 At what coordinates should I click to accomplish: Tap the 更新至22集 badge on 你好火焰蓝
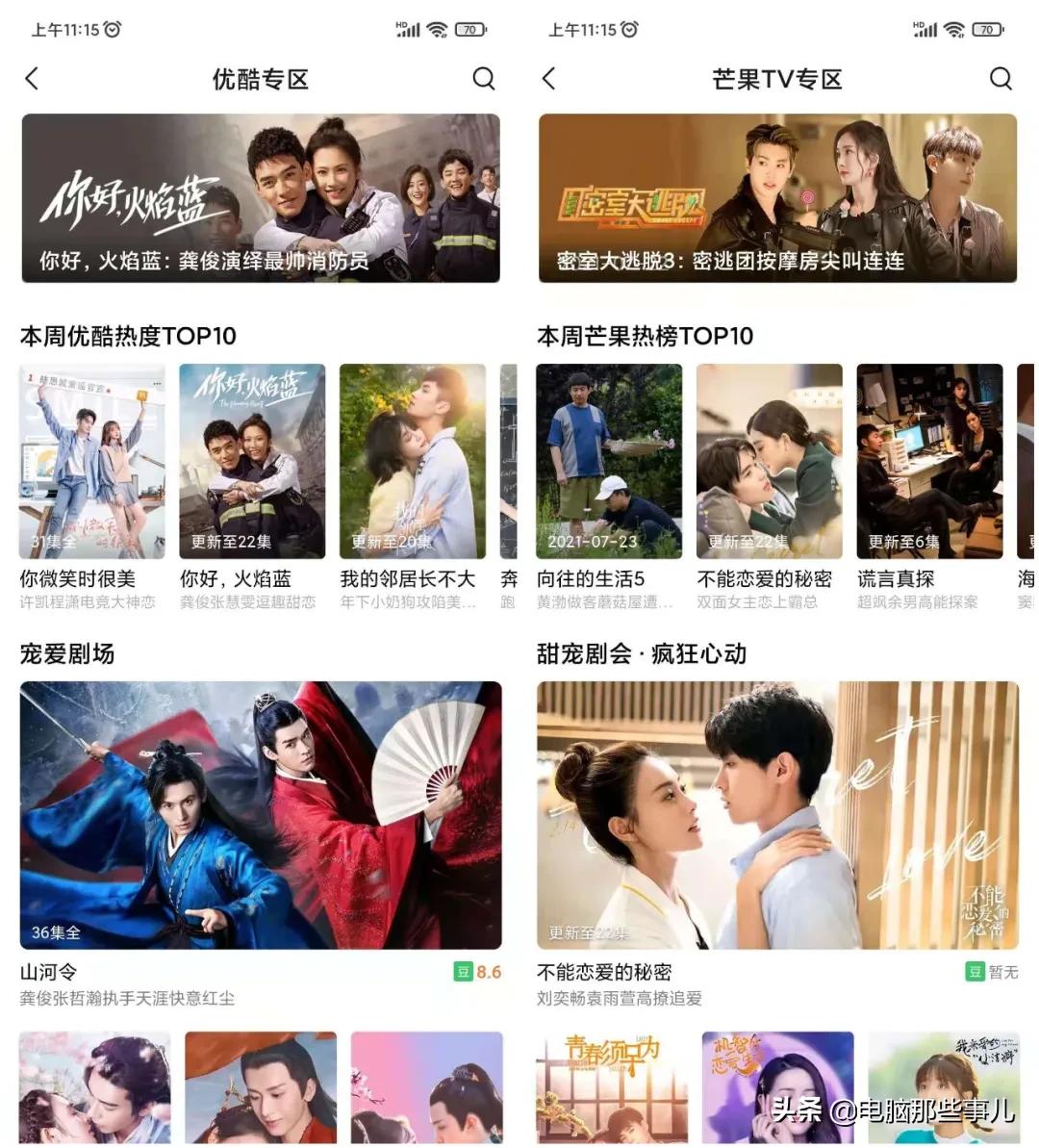pyautogui.click(x=232, y=541)
